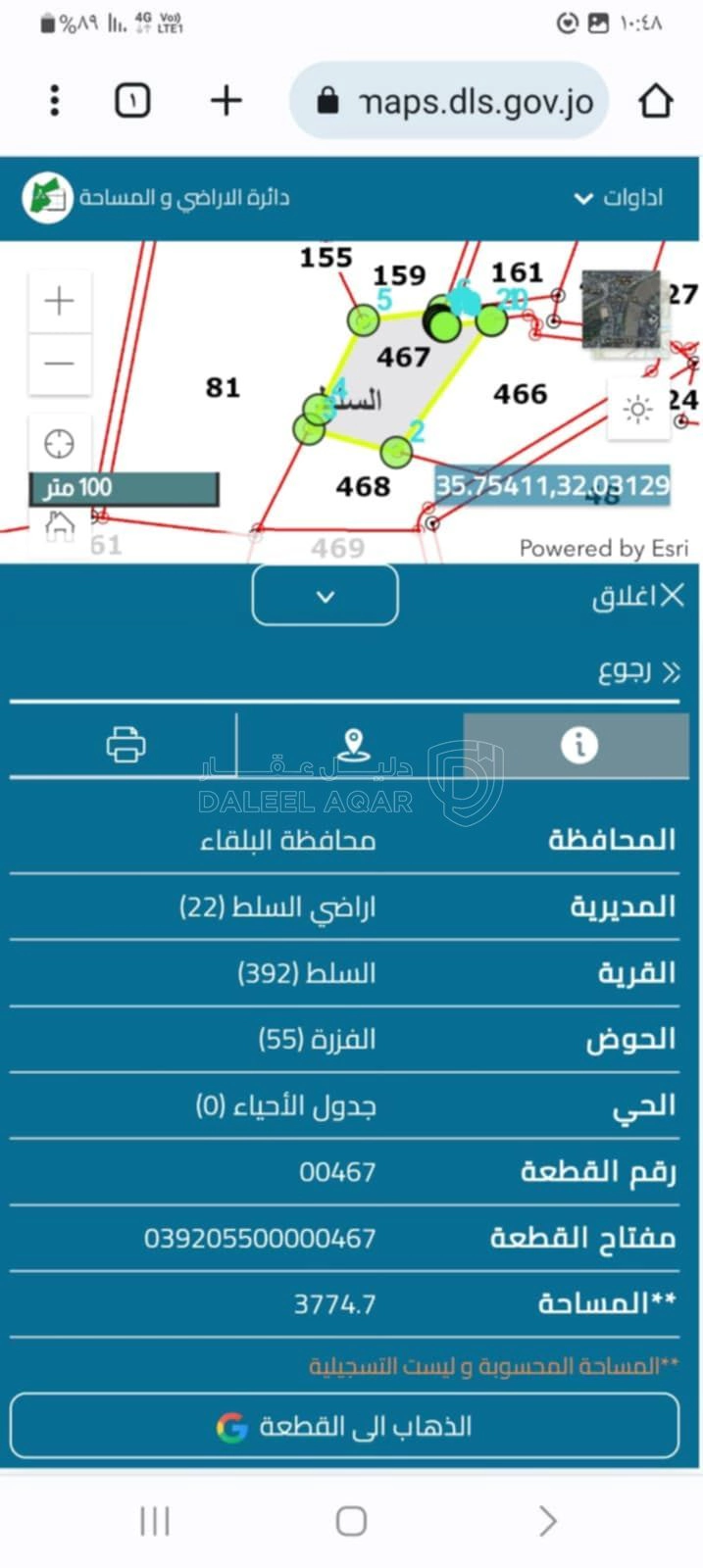The width and height of the screenshot is (703, 1568).
Task: Expand the ادوات tools dropdown
Action: pyautogui.click(x=619, y=198)
